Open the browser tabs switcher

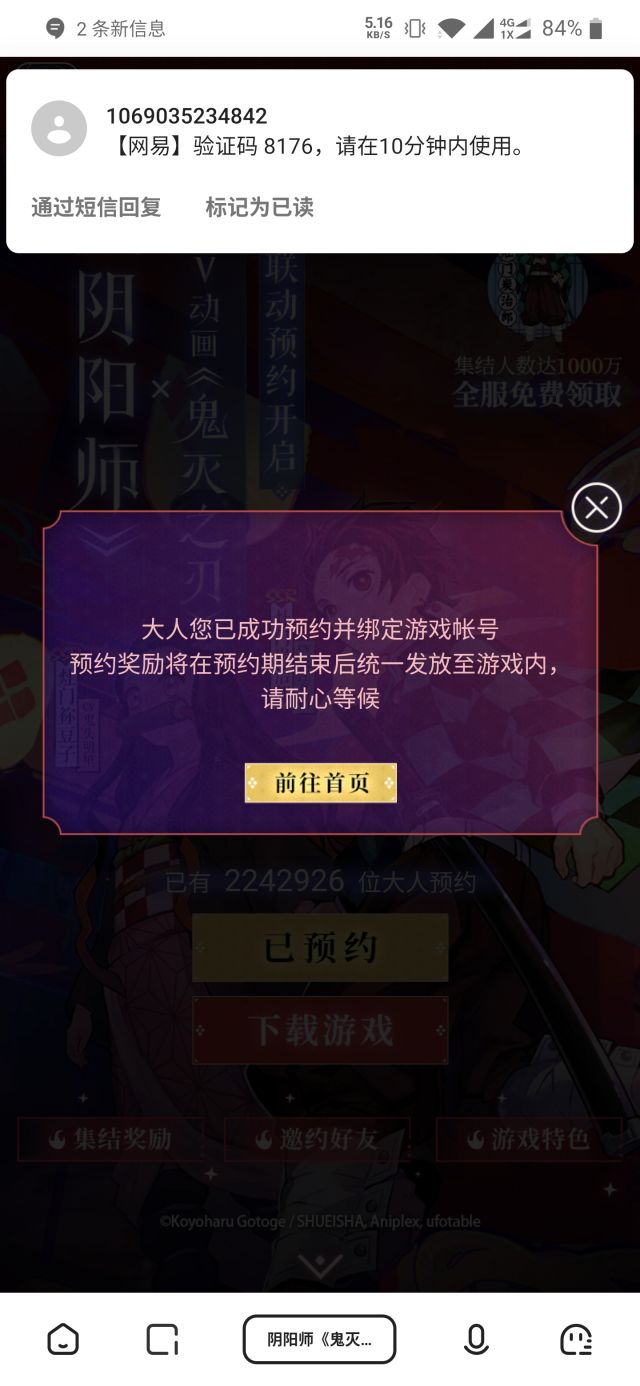pos(162,1339)
